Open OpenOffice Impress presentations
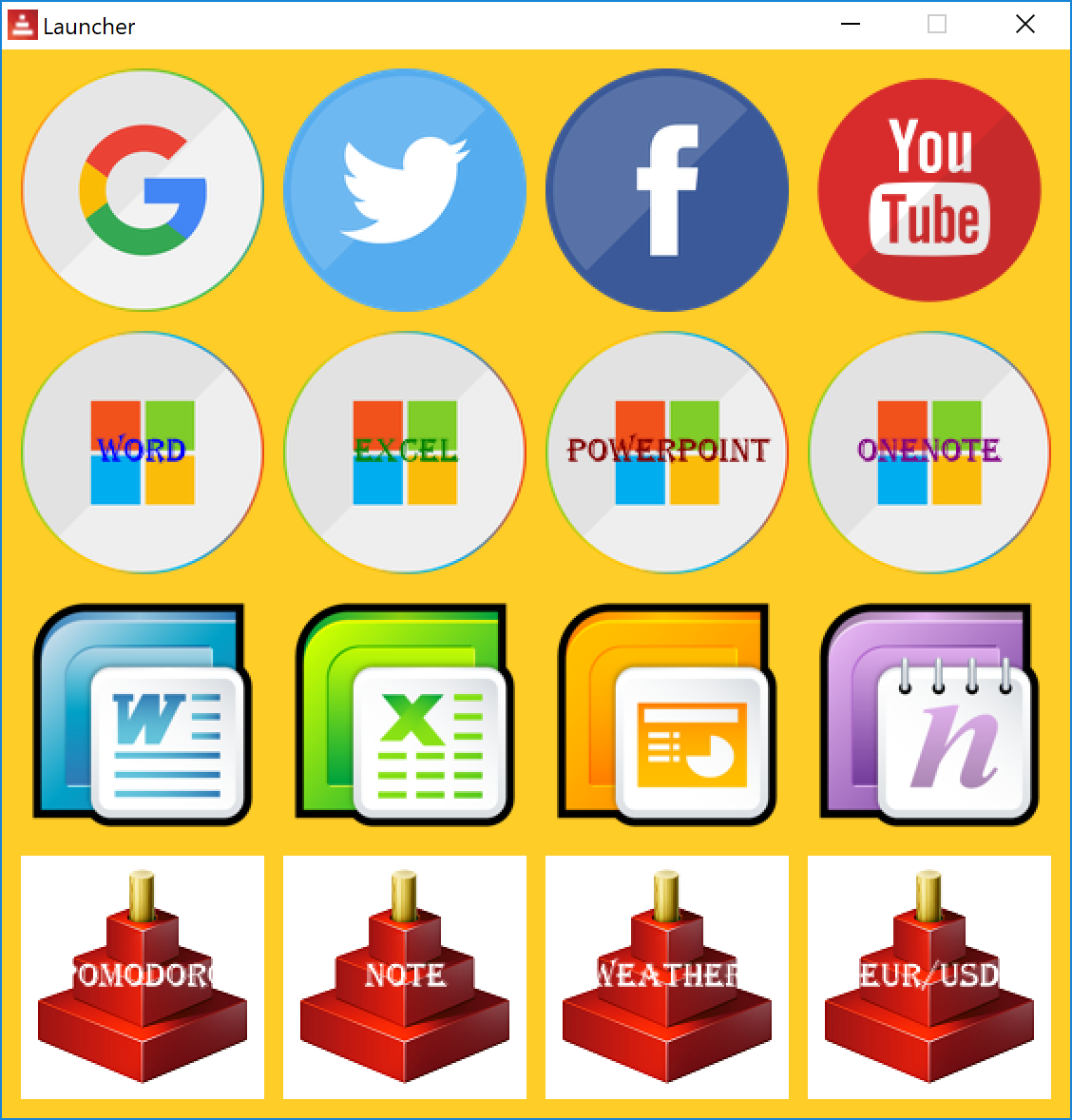Viewport: 1072px width, 1120px height. coord(666,715)
